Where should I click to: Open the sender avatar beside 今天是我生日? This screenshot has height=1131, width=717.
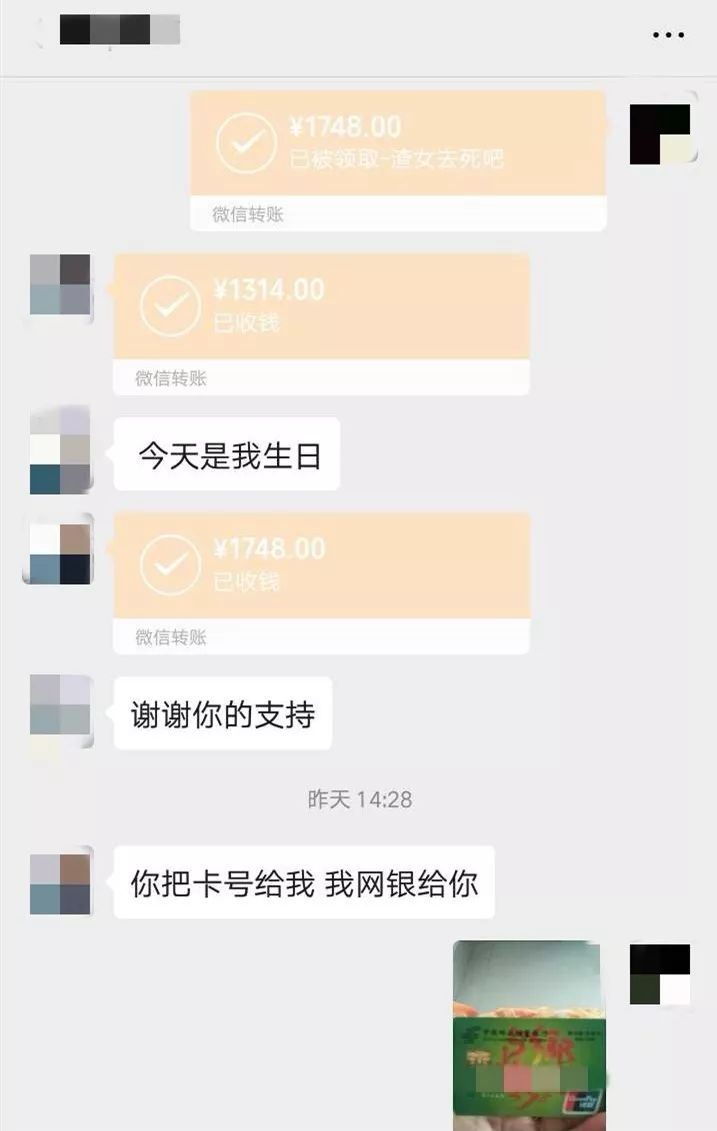point(60,451)
